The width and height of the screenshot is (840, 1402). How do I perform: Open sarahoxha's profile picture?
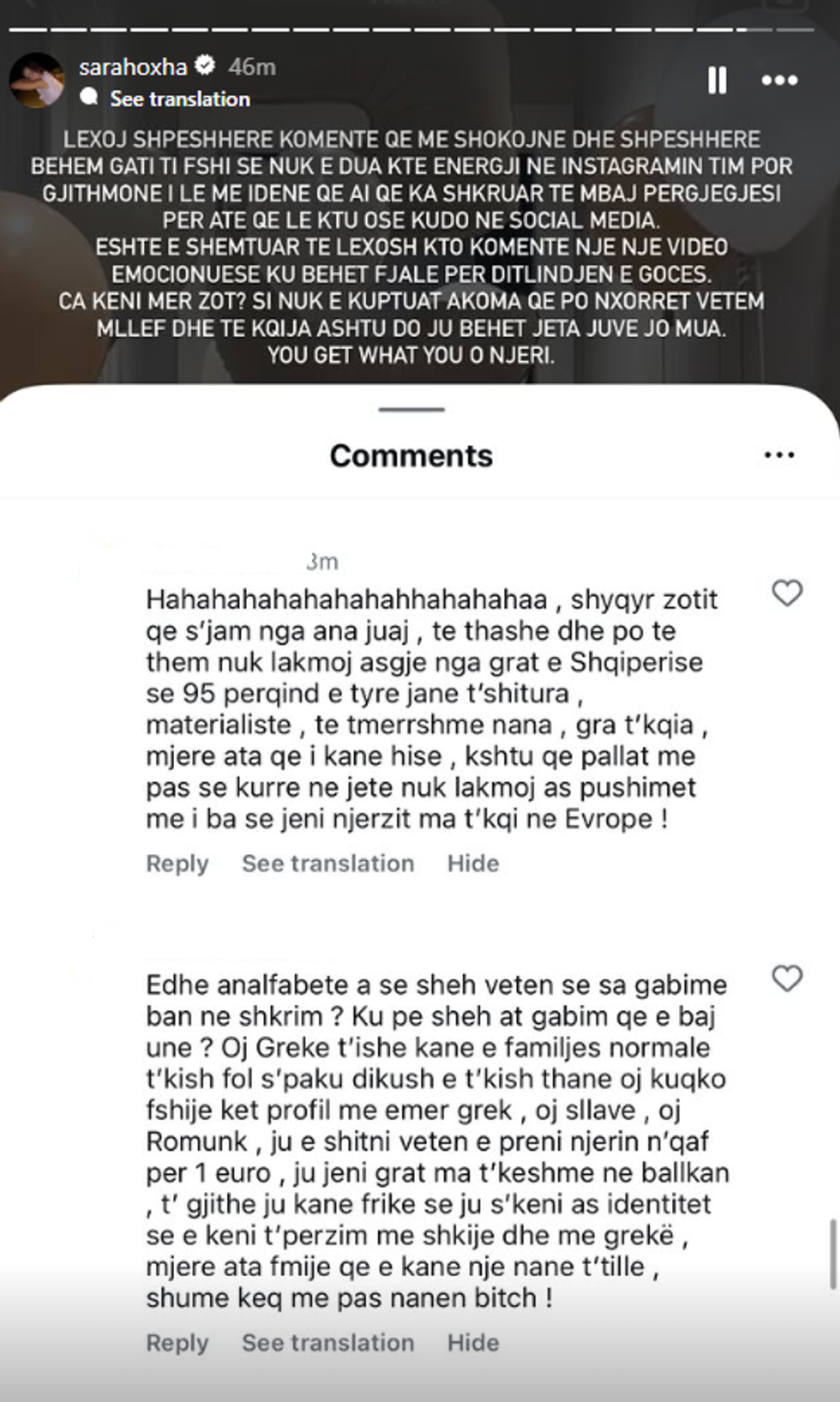37,81
